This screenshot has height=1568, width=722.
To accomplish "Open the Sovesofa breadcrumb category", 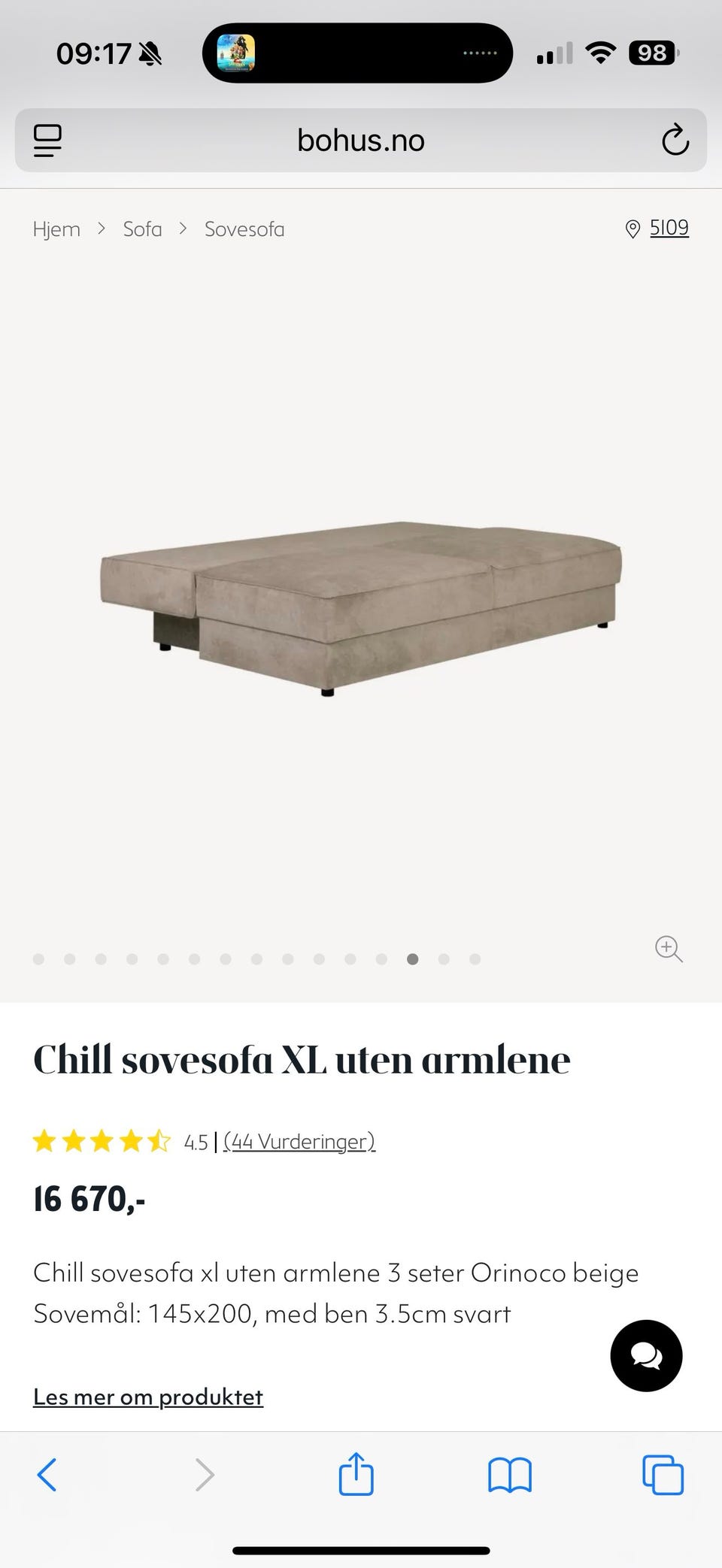I will click(x=244, y=229).
